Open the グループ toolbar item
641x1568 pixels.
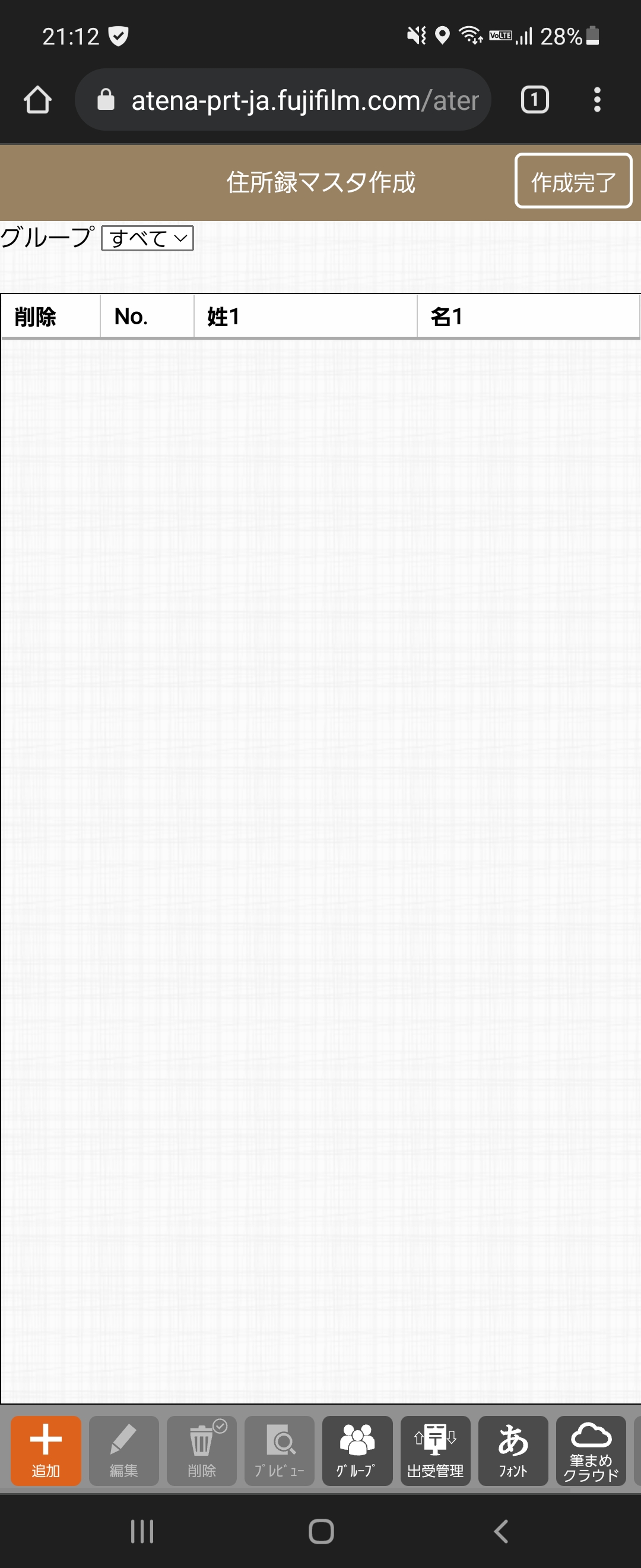click(x=357, y=1450)
